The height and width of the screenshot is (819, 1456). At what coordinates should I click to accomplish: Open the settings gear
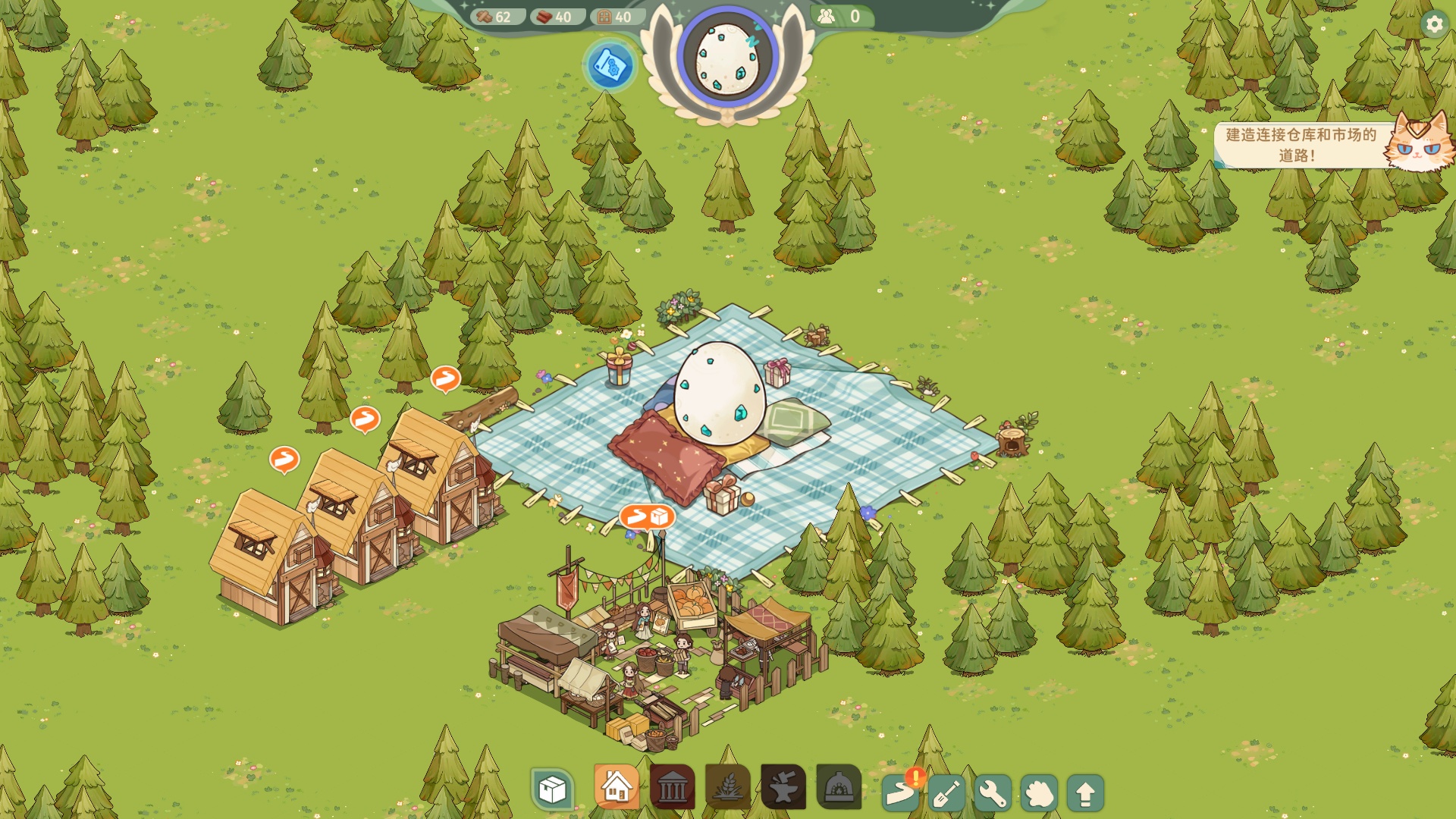(1433, 24)
